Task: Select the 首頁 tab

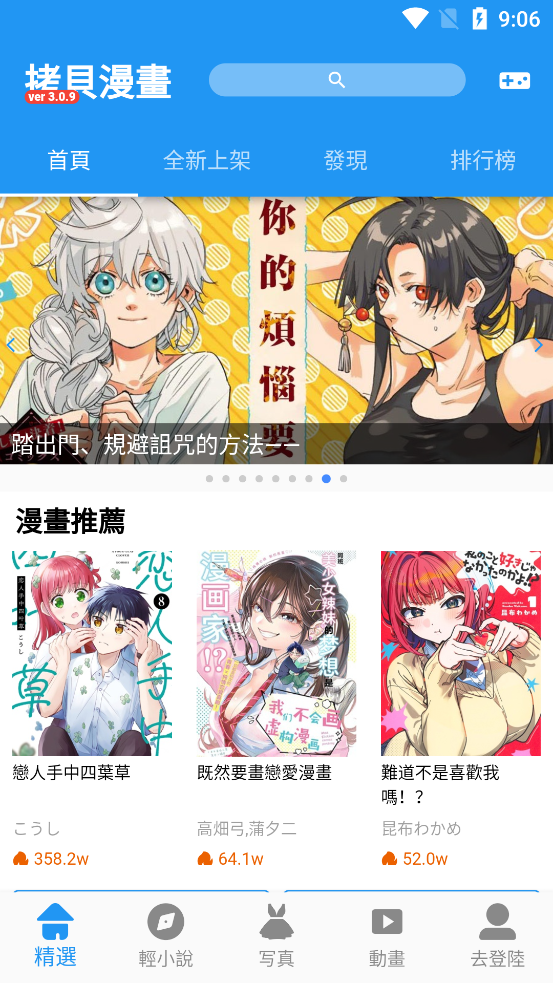Action: 69,160
